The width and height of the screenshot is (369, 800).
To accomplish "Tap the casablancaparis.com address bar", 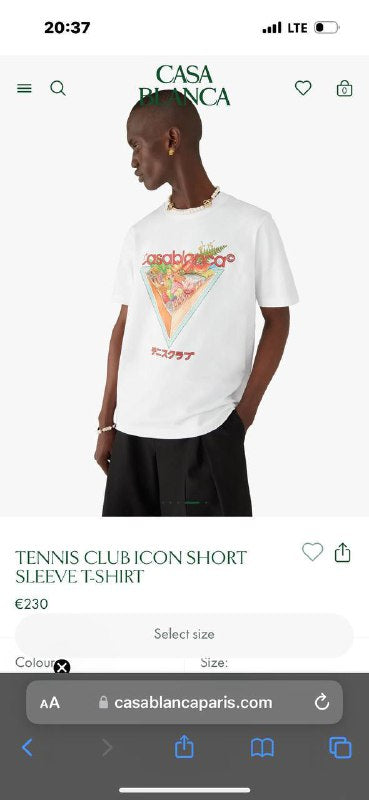I will tap(185, 703).
